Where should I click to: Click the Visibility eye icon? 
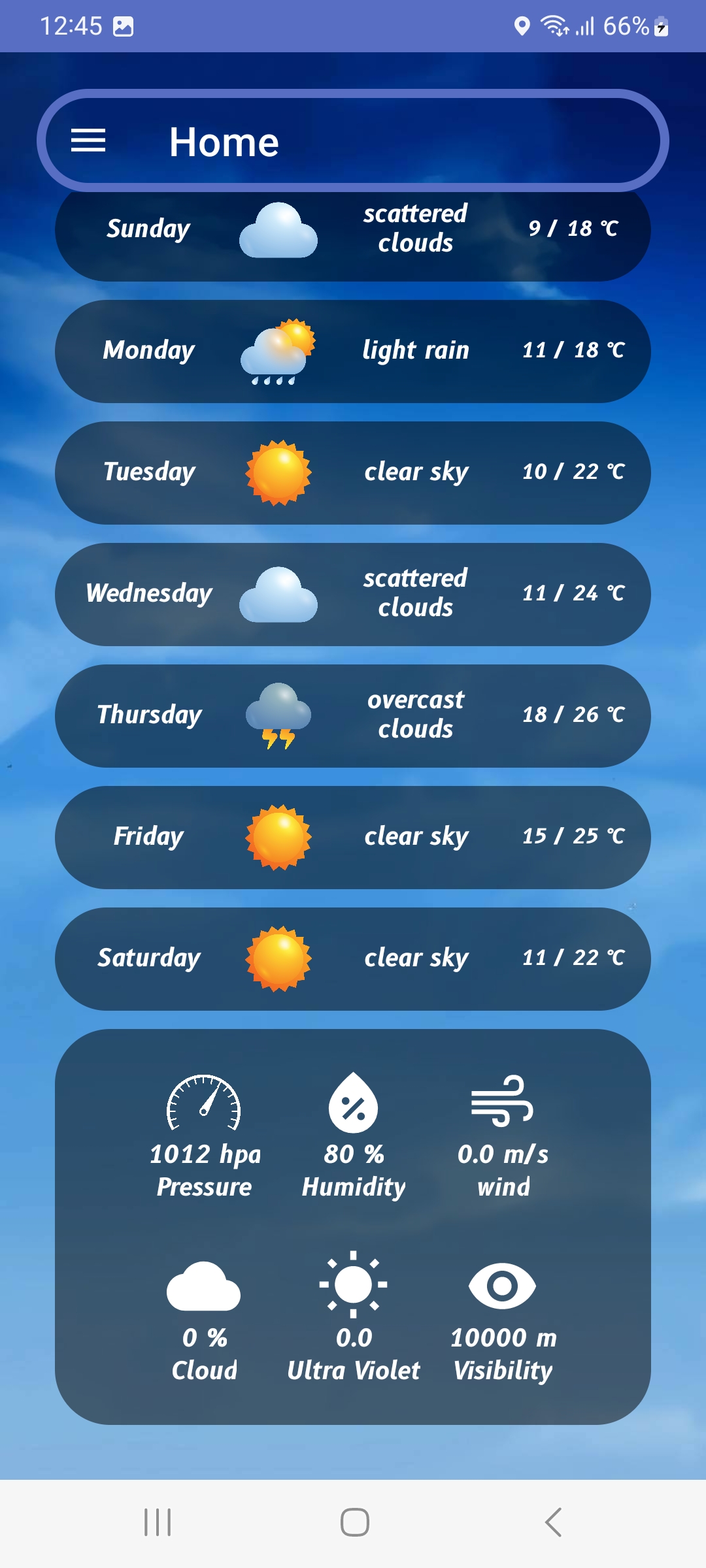(x=503, y=1284)
